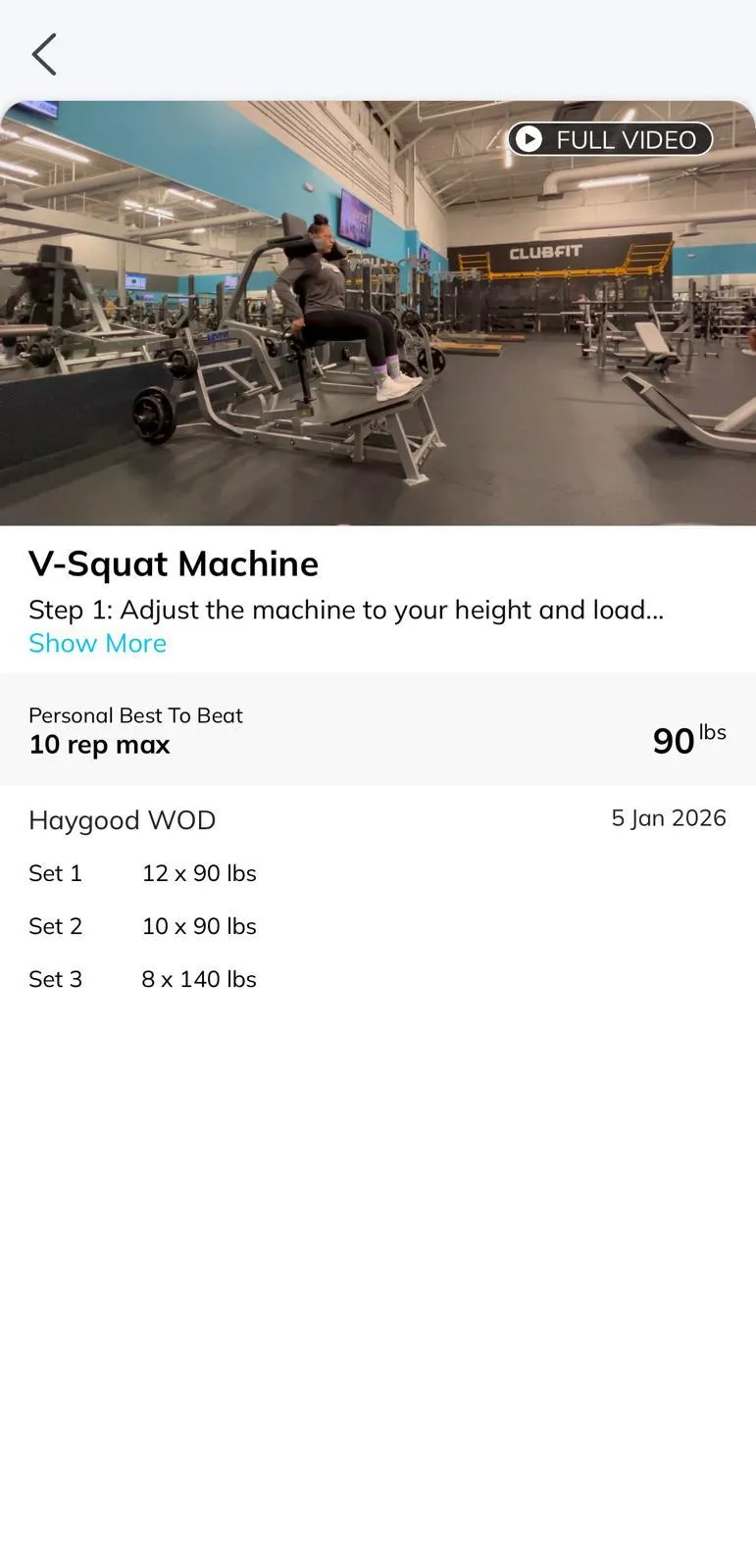
Task: Go back using the top-left arrow
Action: point(44,54)
